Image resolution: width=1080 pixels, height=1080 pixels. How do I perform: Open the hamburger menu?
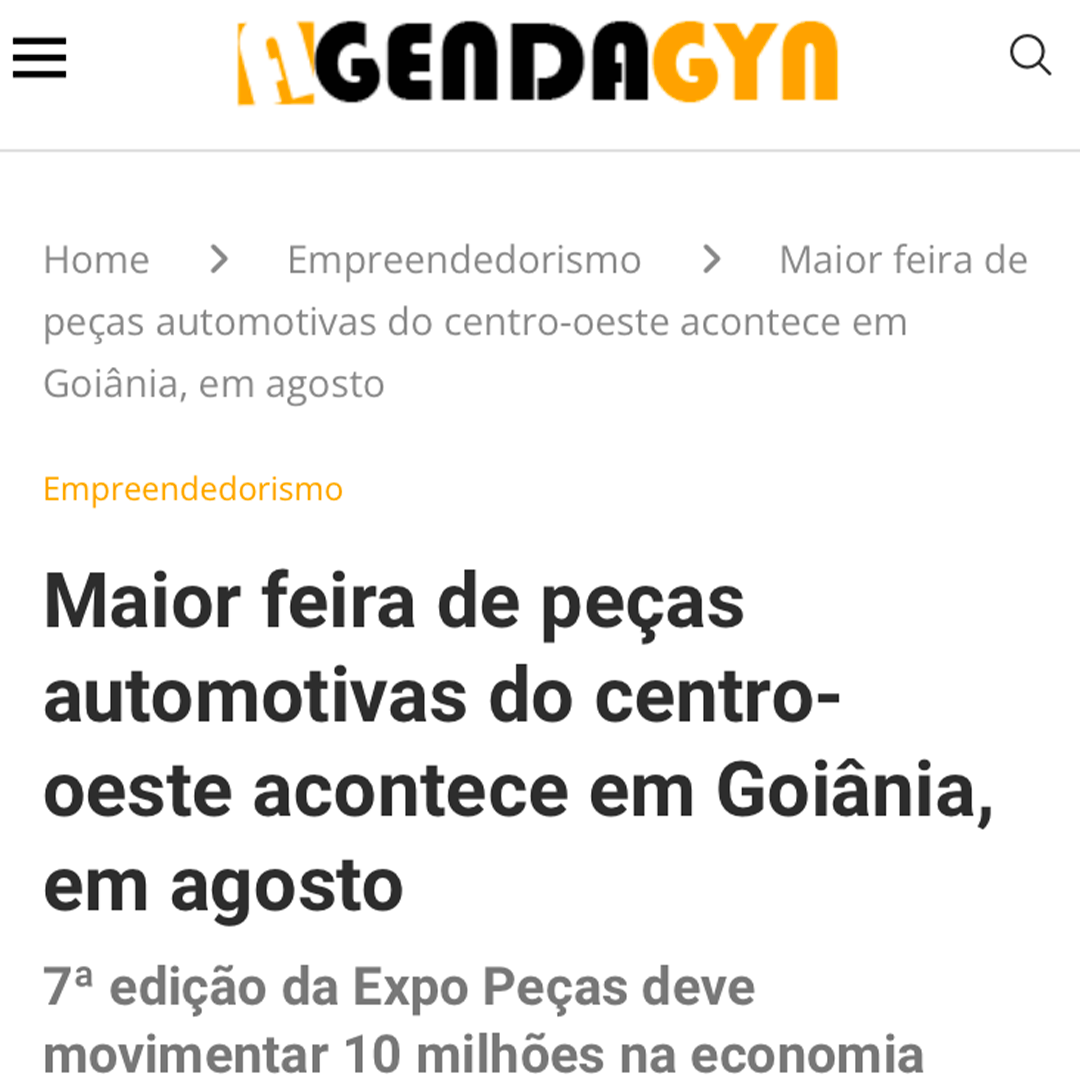(x=40, y=58)
